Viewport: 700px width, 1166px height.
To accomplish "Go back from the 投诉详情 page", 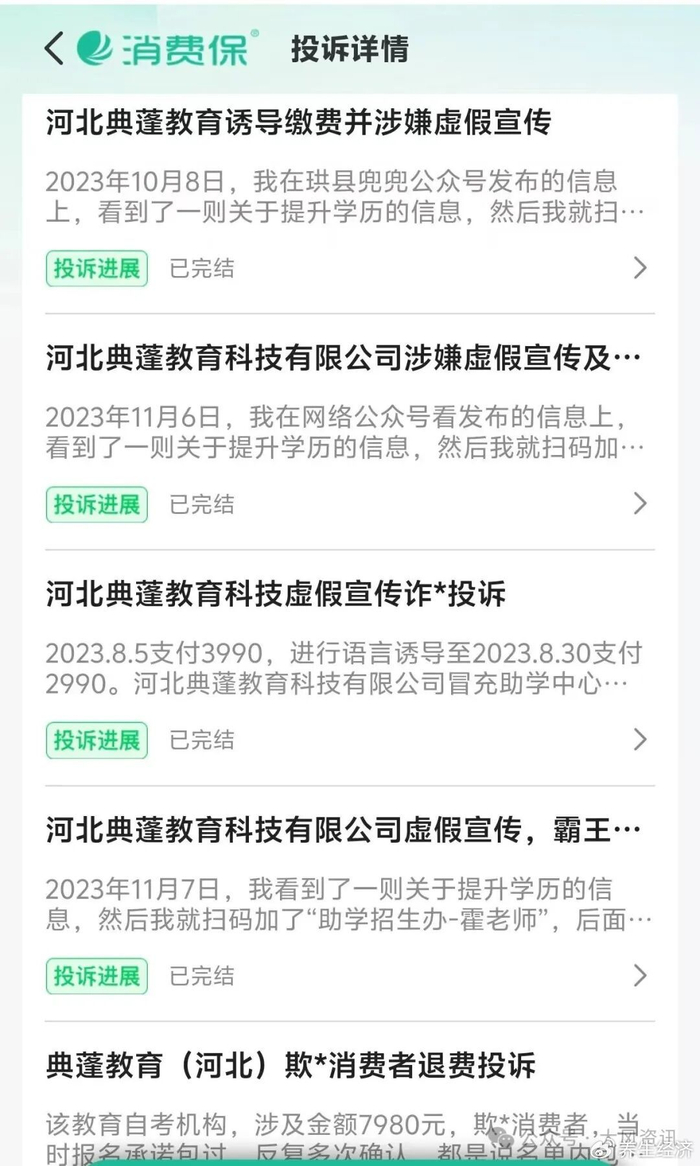I will (54, 48).
